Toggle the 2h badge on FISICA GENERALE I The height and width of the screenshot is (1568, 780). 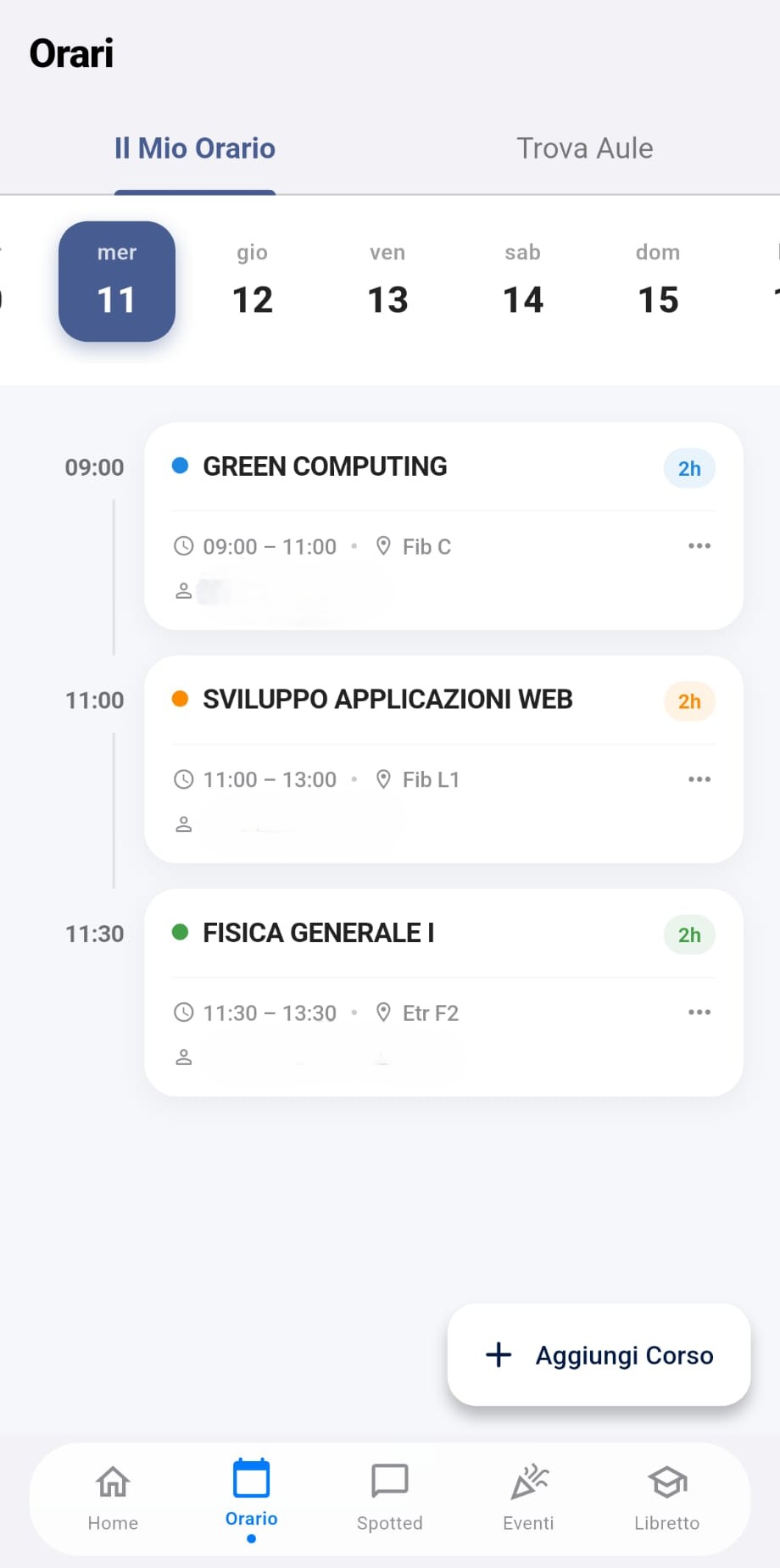[688, 935]
